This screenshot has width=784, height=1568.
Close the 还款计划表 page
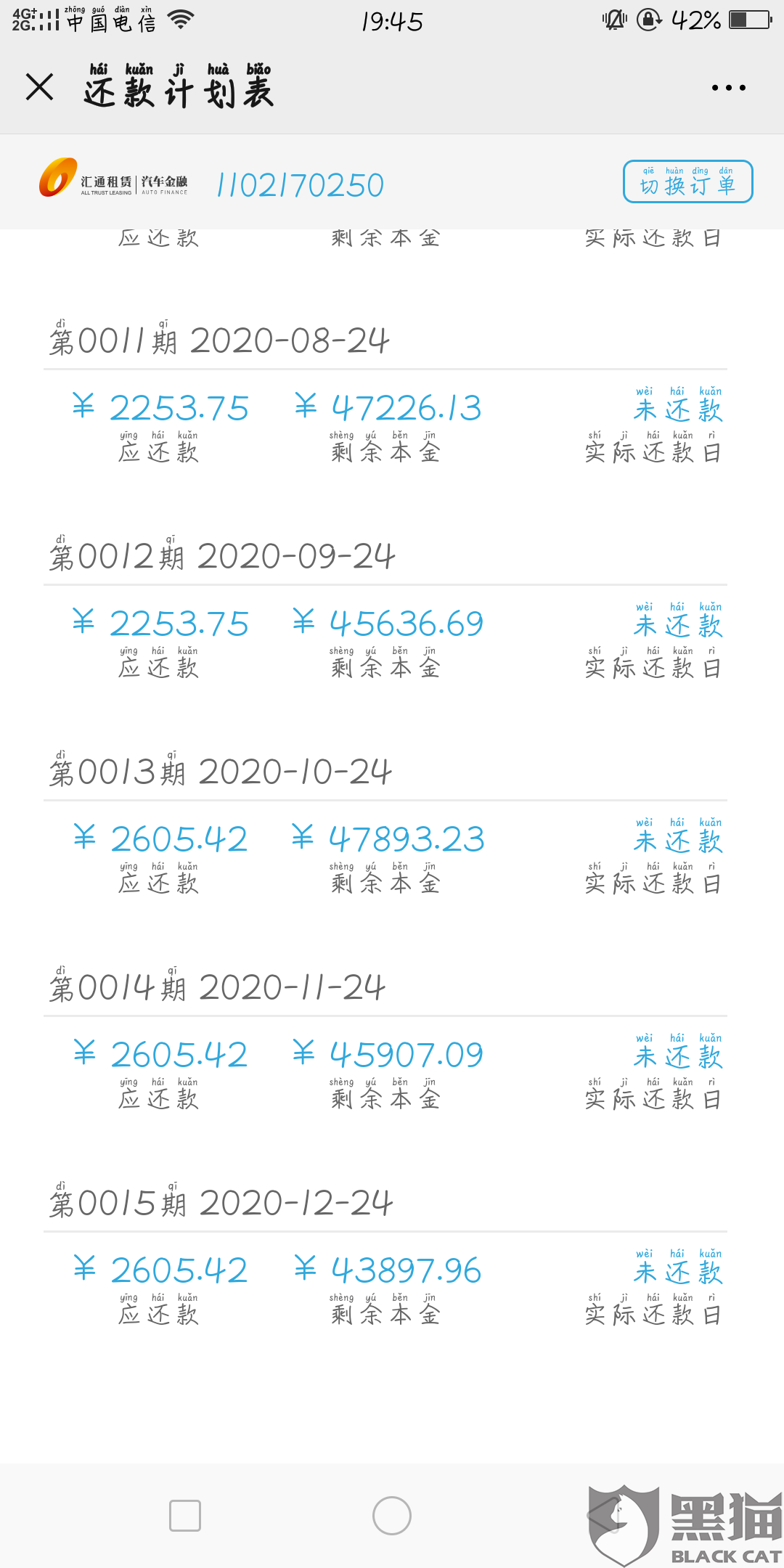[x=40, y=87]
